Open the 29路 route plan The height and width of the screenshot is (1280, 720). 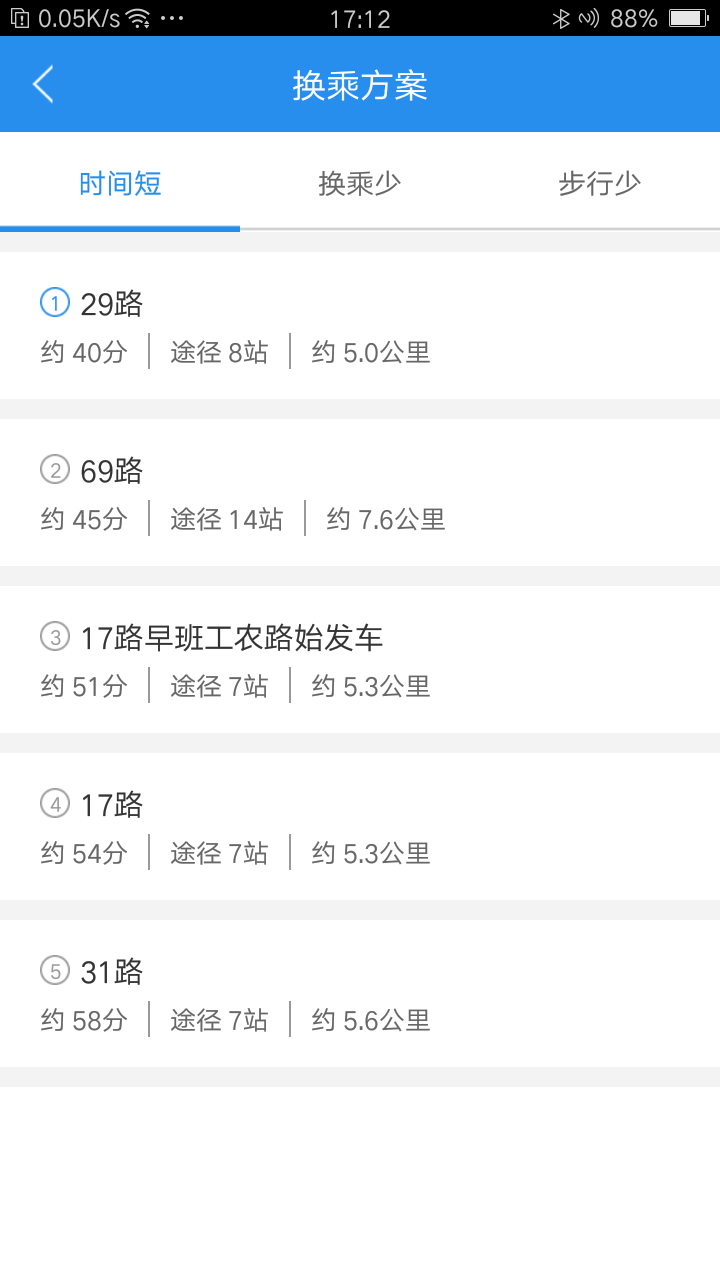360,325
